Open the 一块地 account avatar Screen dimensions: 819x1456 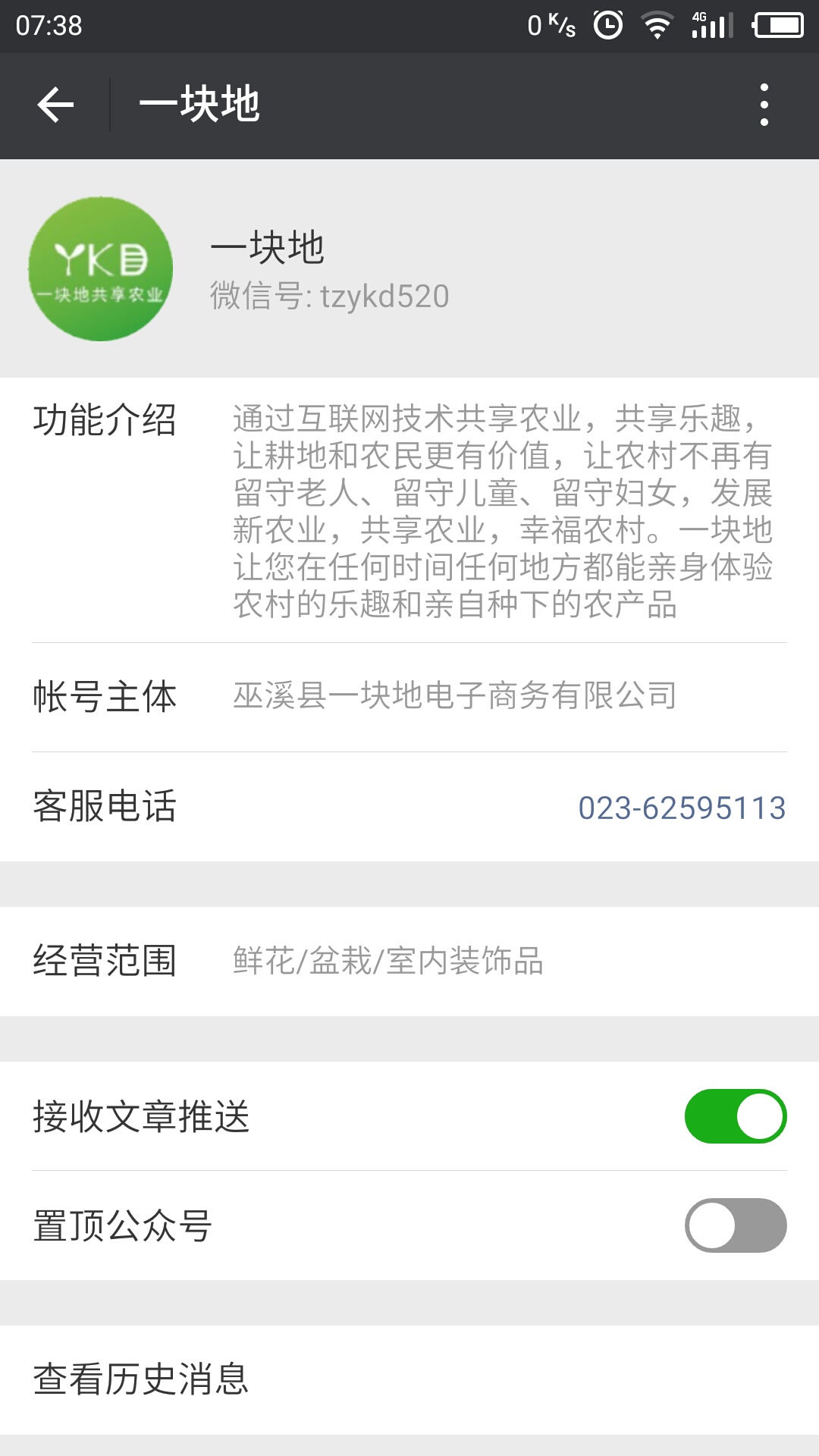pyautogui.click(x=101, y=269)
